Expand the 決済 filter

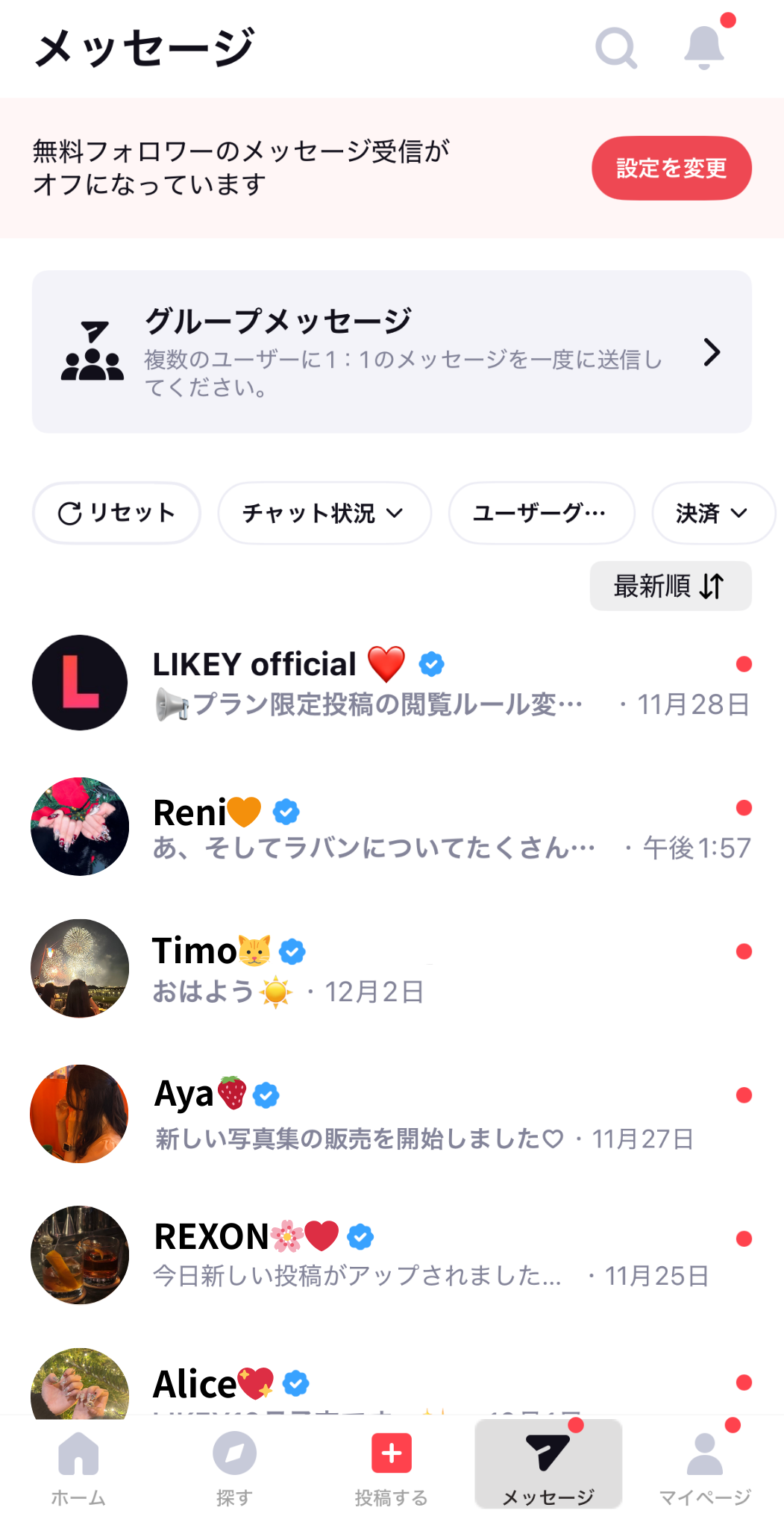[x=712, y=513]
